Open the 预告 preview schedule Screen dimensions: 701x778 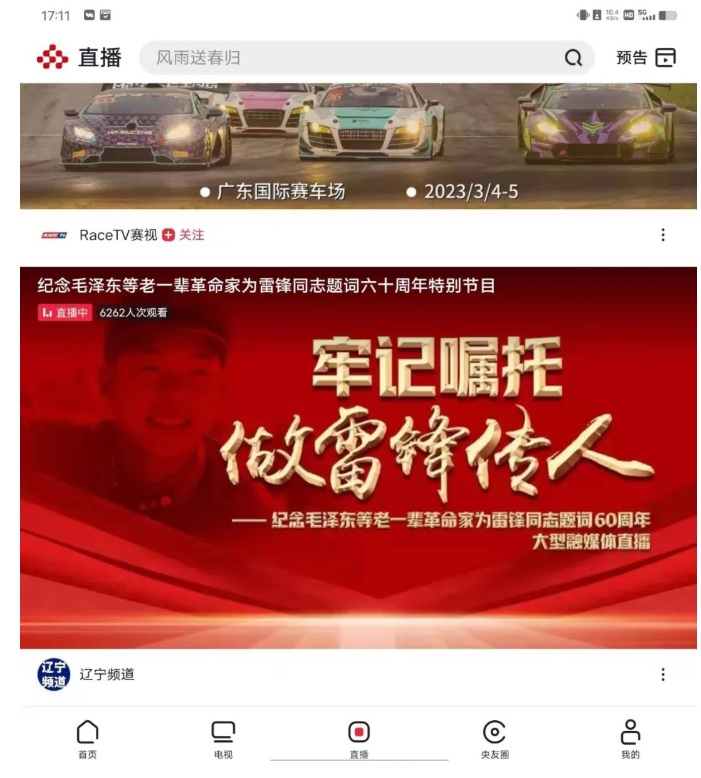pyautogui.click(x=646, y=58)
